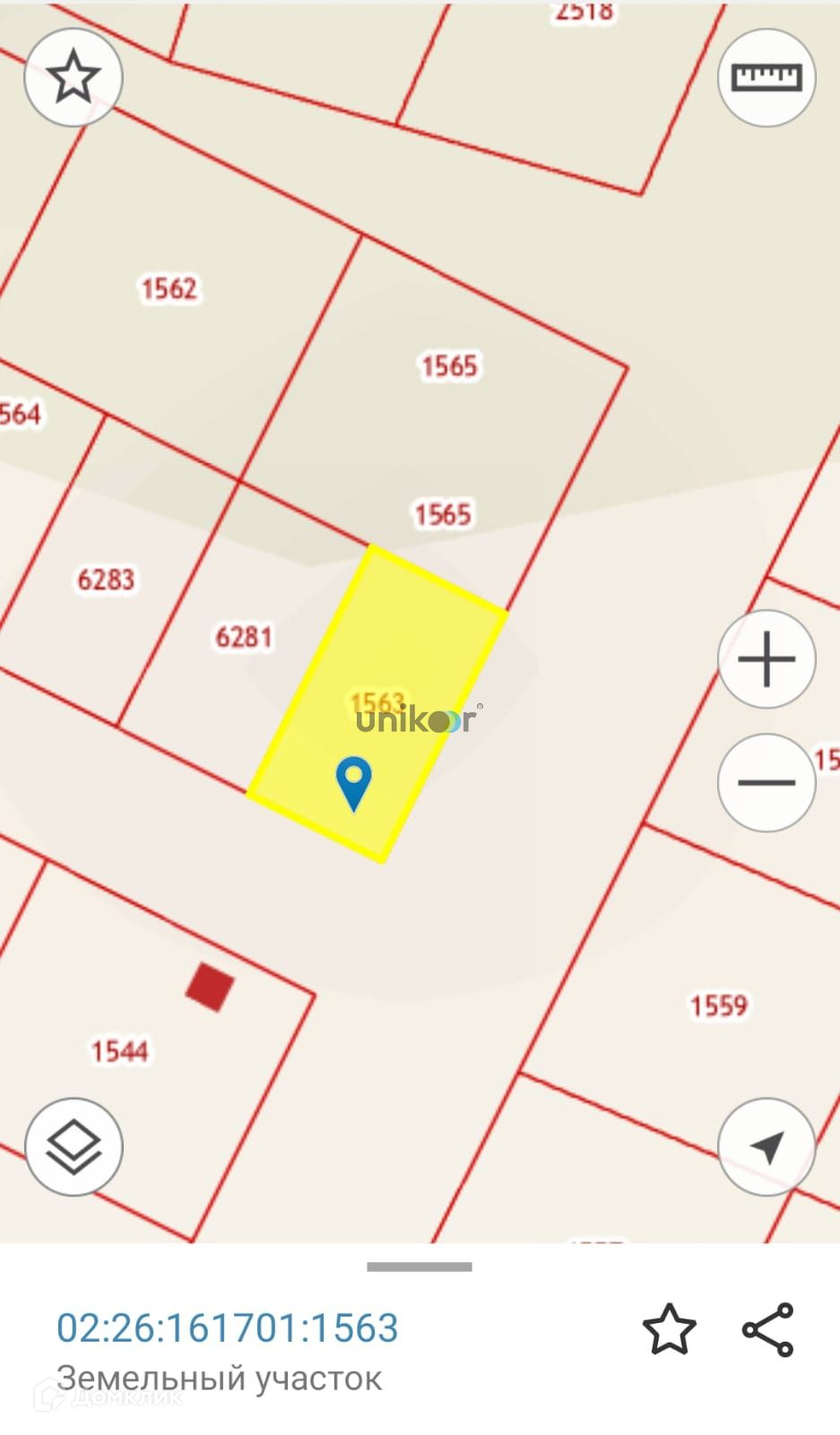This screenshot has height=1435, width=840.
Task: Share this land plot
Action: click(768, 1329)
